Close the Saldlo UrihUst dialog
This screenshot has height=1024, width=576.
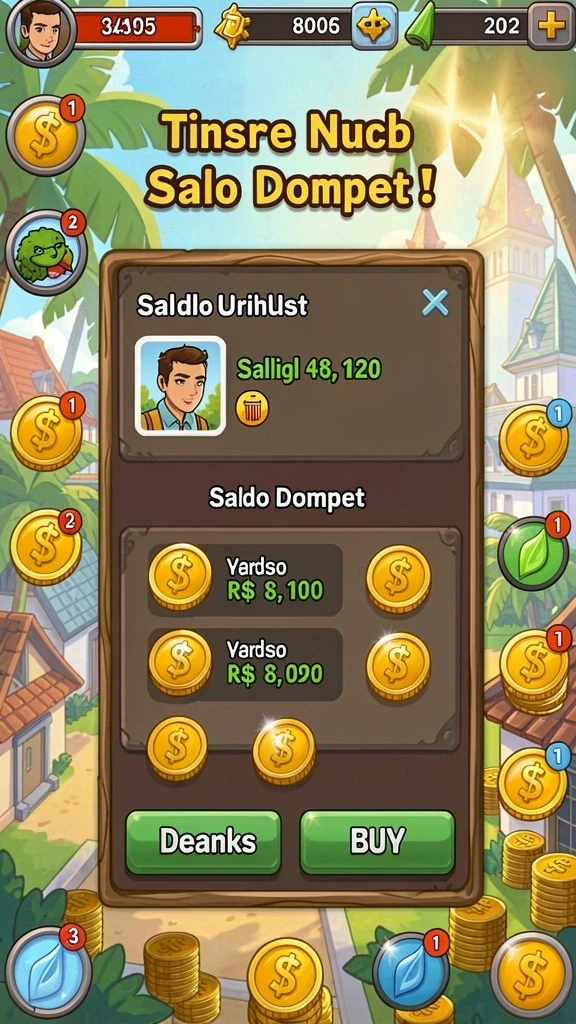[435, 302]
